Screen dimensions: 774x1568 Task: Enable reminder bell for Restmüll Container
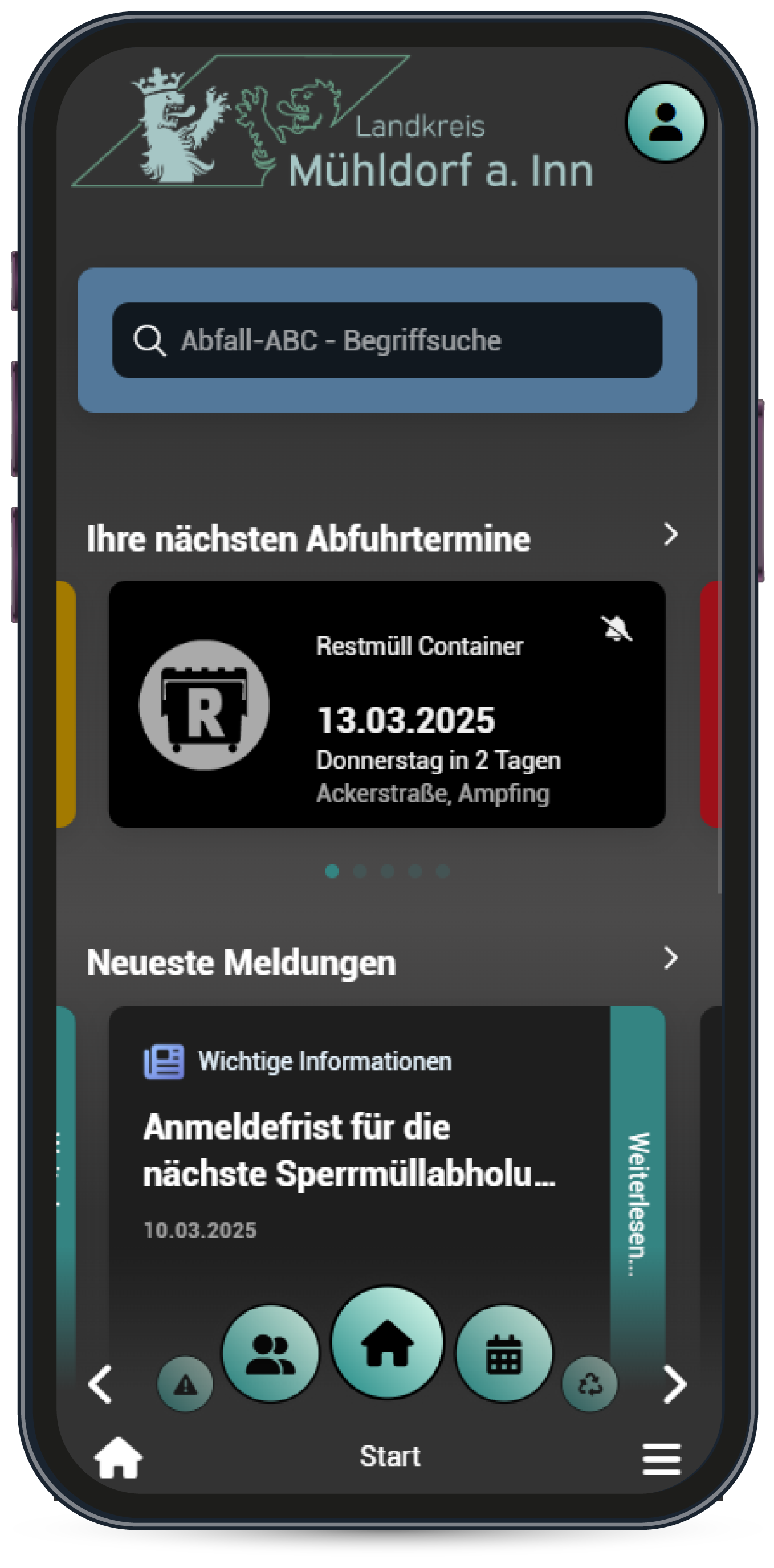[617, 629]
